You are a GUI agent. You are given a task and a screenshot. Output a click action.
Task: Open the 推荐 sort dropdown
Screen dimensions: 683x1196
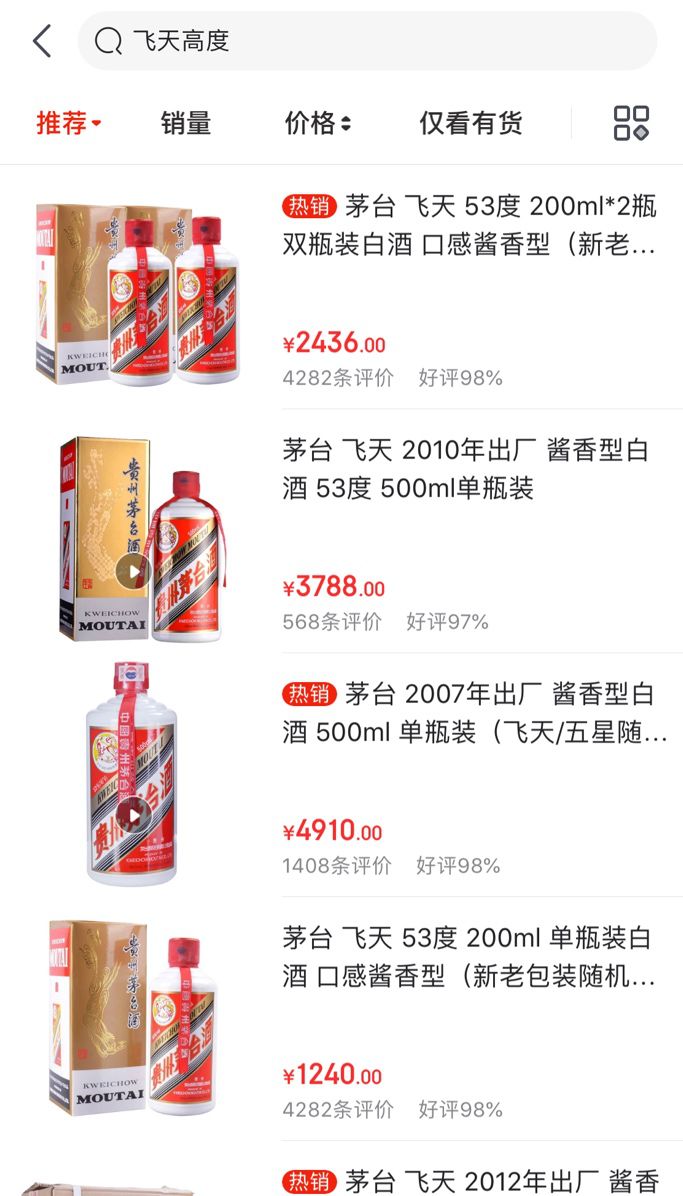[x=69, y=123]
